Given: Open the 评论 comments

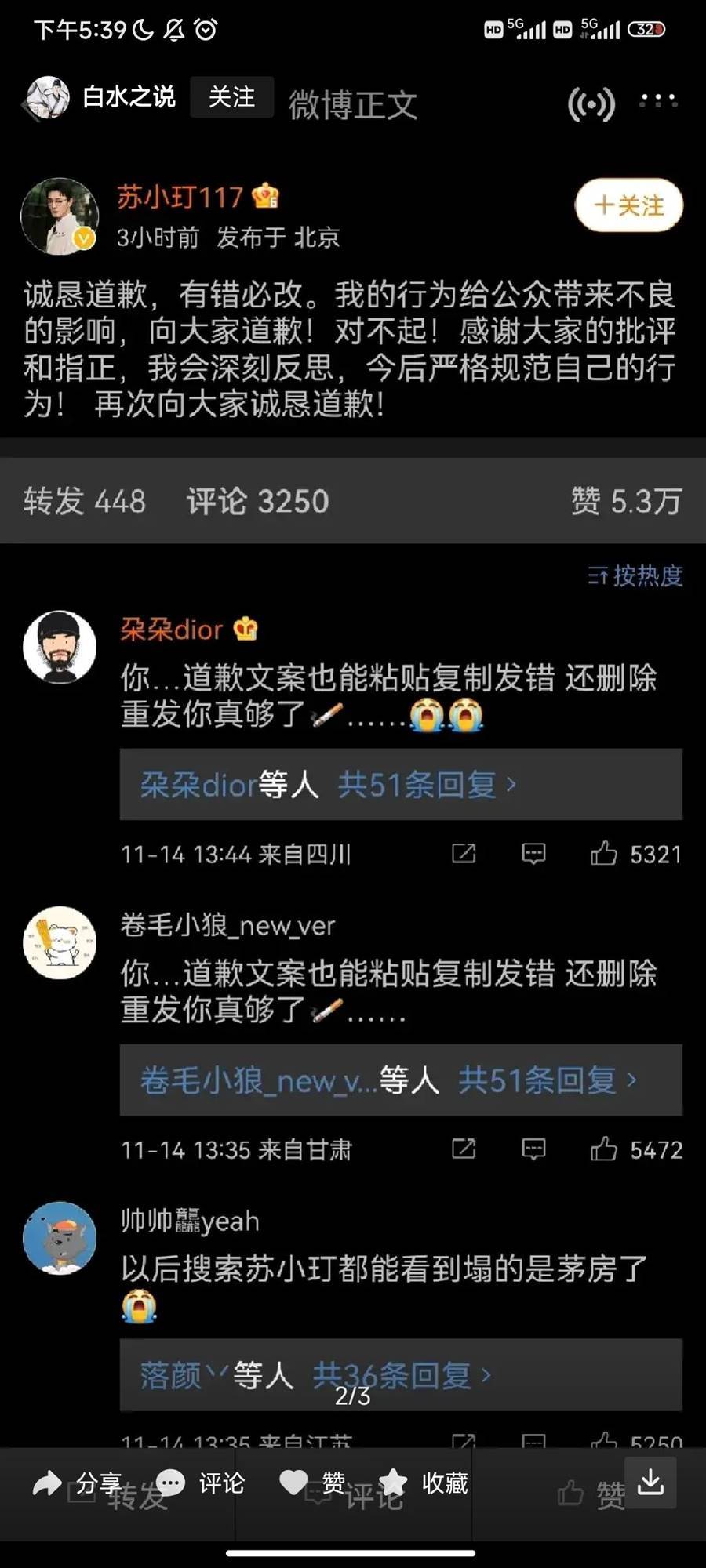Looking at the screenshot, I should 201,1483.
